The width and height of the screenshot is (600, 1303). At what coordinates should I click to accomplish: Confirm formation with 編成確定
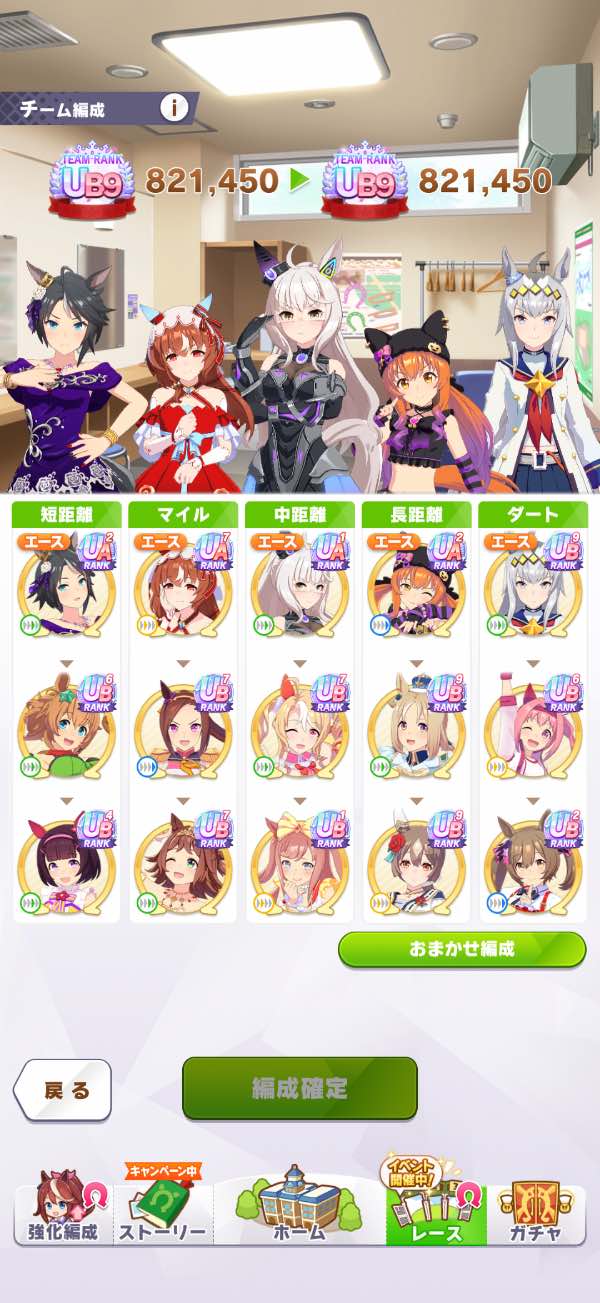299,1088
